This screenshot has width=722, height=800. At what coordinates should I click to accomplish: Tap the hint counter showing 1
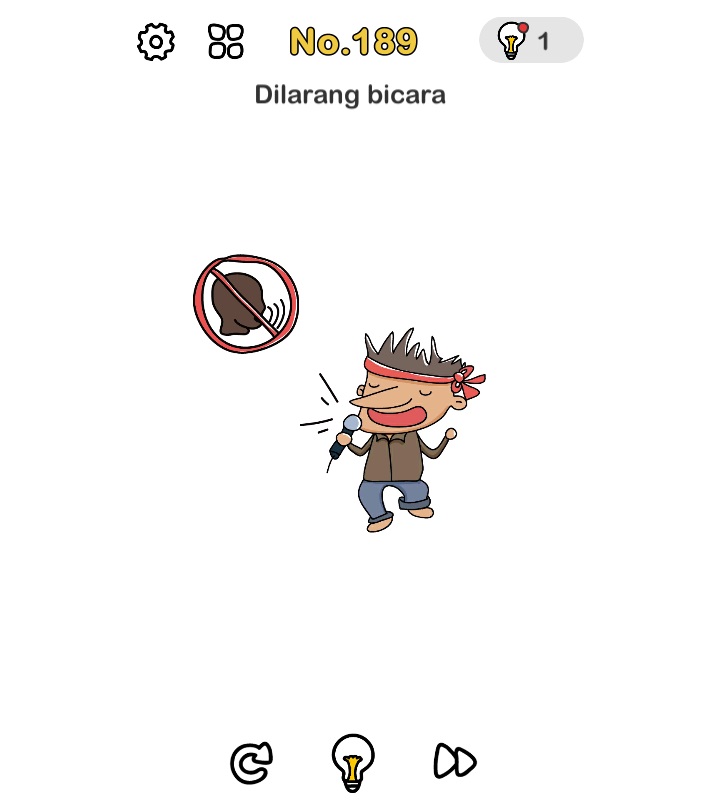coord(531,40)
